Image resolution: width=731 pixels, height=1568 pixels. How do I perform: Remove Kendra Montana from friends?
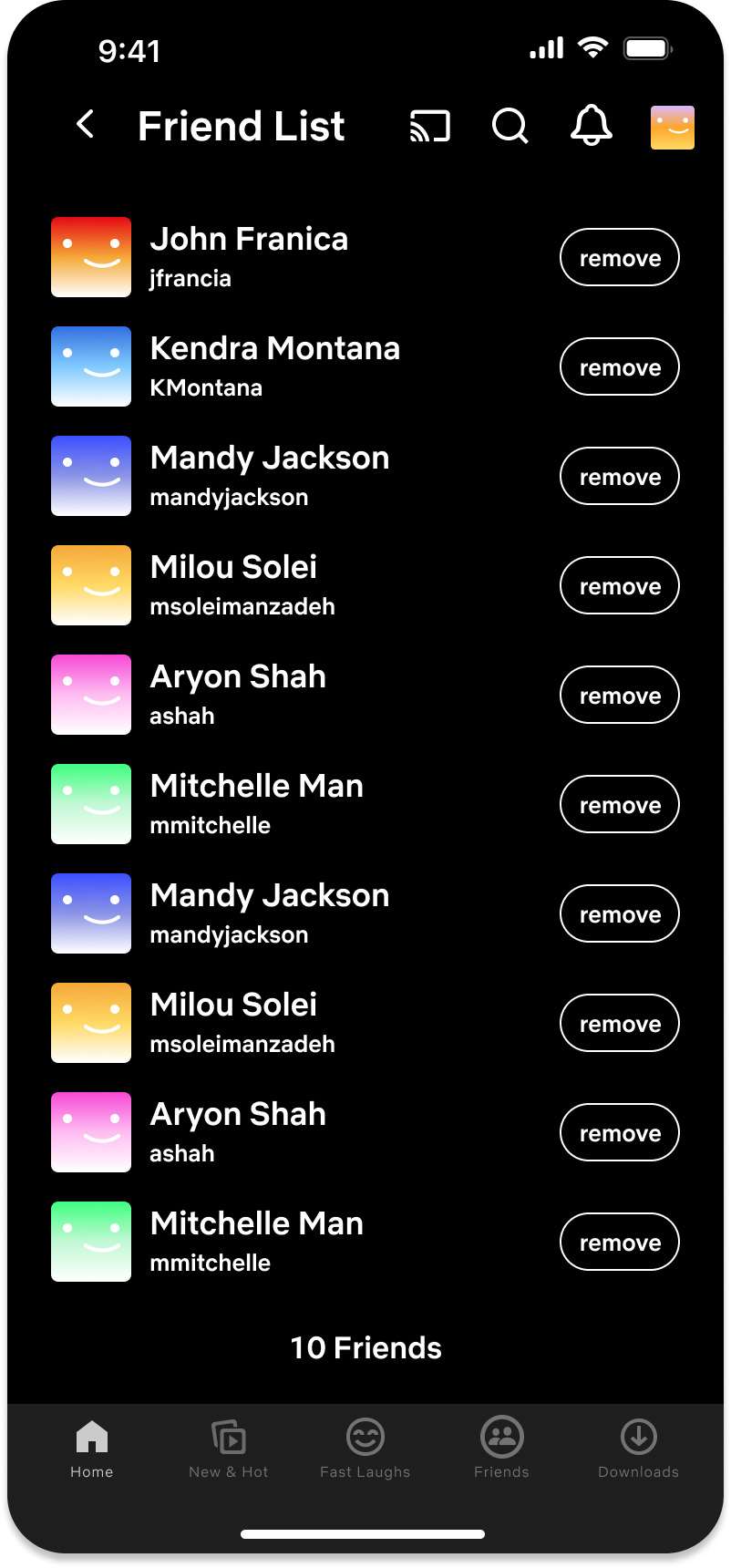[620, 366]
